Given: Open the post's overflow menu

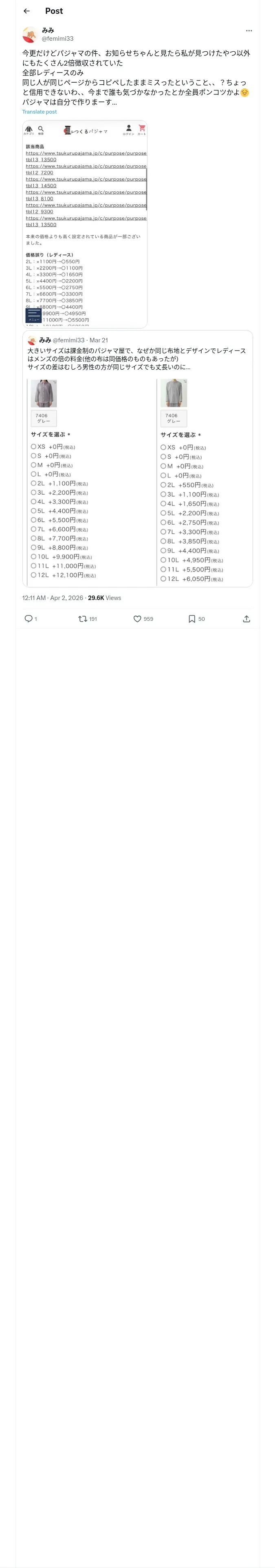Looking at the screenshot, I should 249,31.
